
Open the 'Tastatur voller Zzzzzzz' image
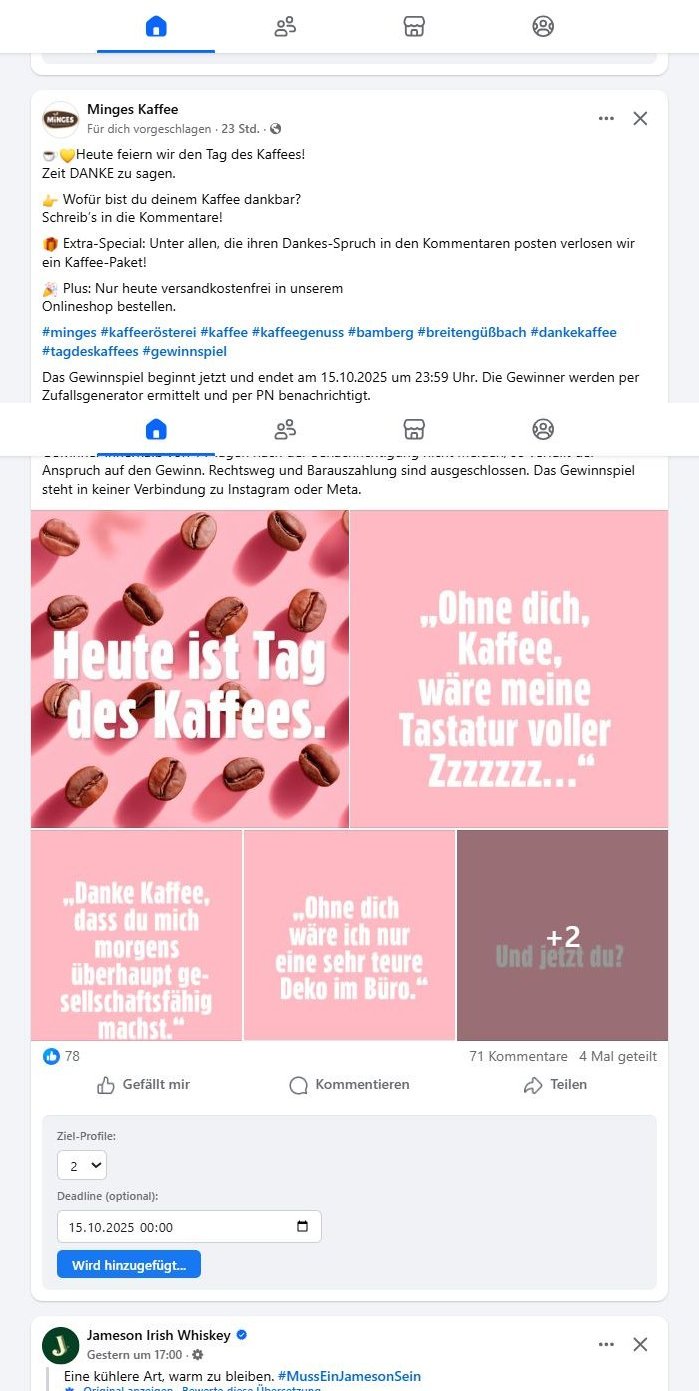tap(509, 668)
